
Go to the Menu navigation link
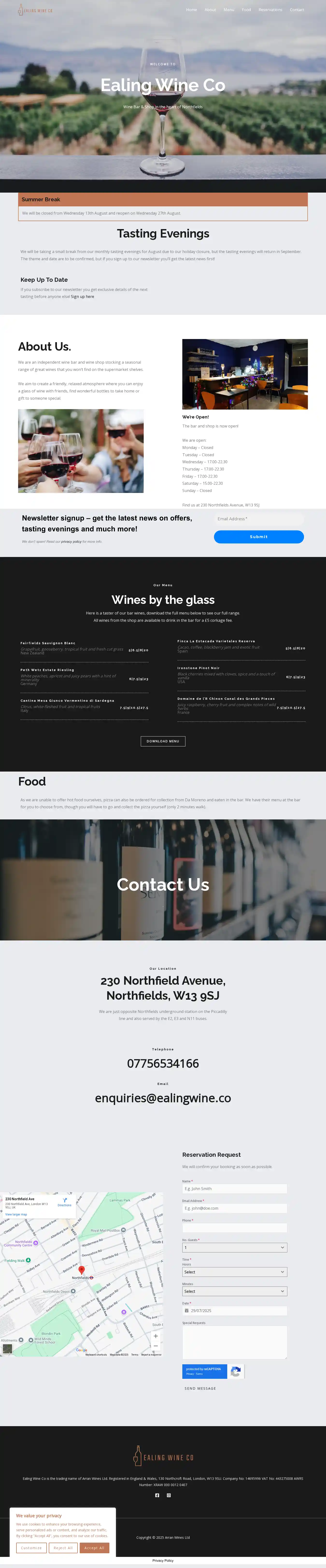229,10
